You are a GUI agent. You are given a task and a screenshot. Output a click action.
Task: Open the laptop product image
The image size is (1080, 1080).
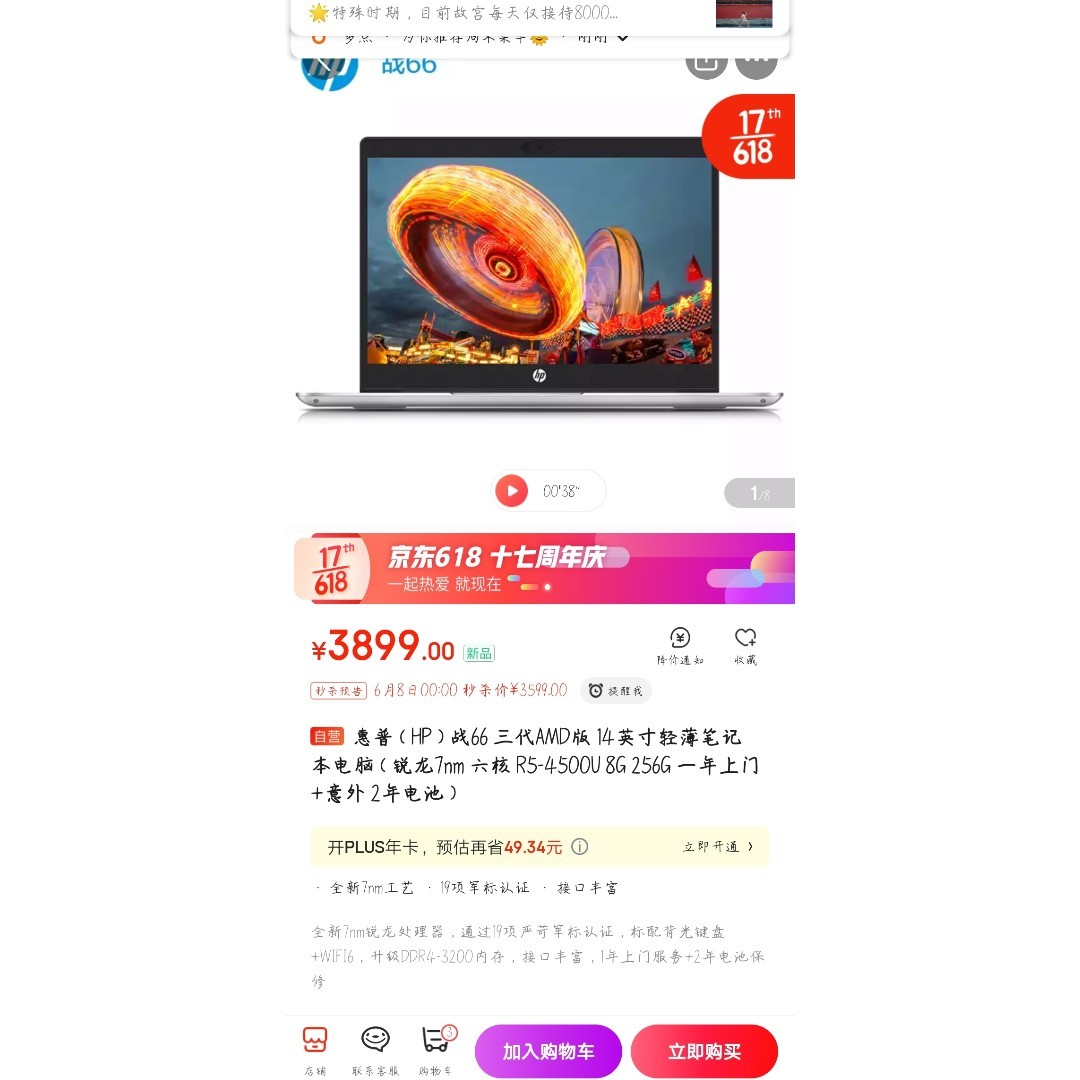[x=539, y=280]
